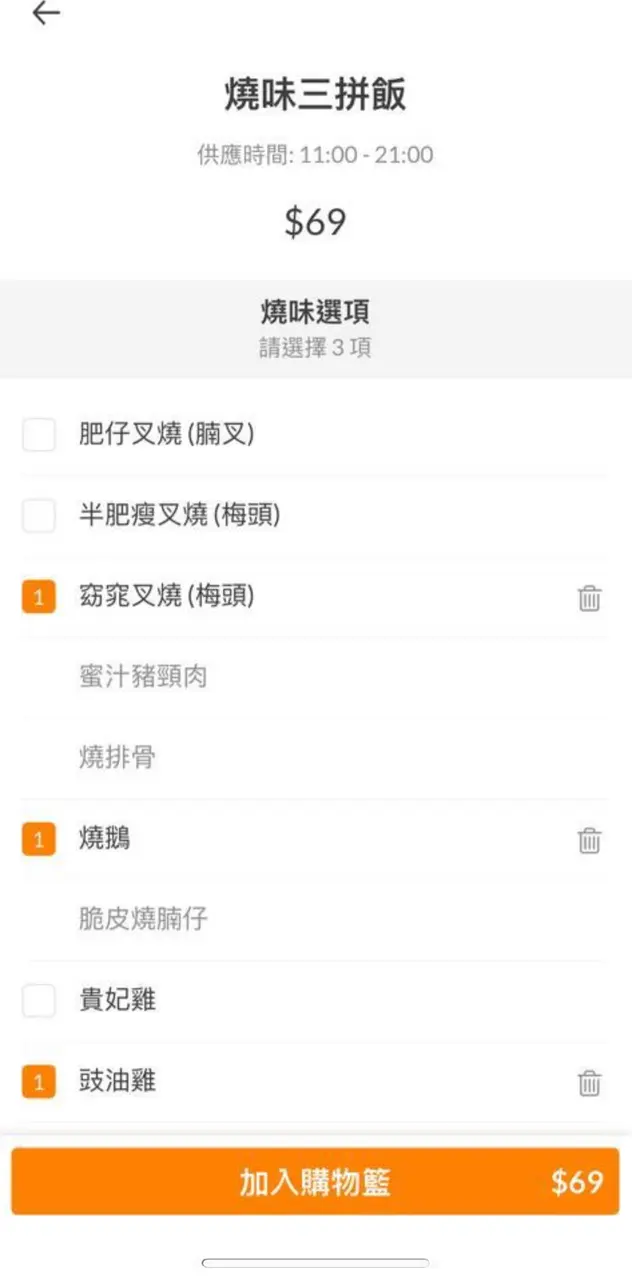Go back using the top arrow
632x1280 pixels.
[x=46, y=14]
